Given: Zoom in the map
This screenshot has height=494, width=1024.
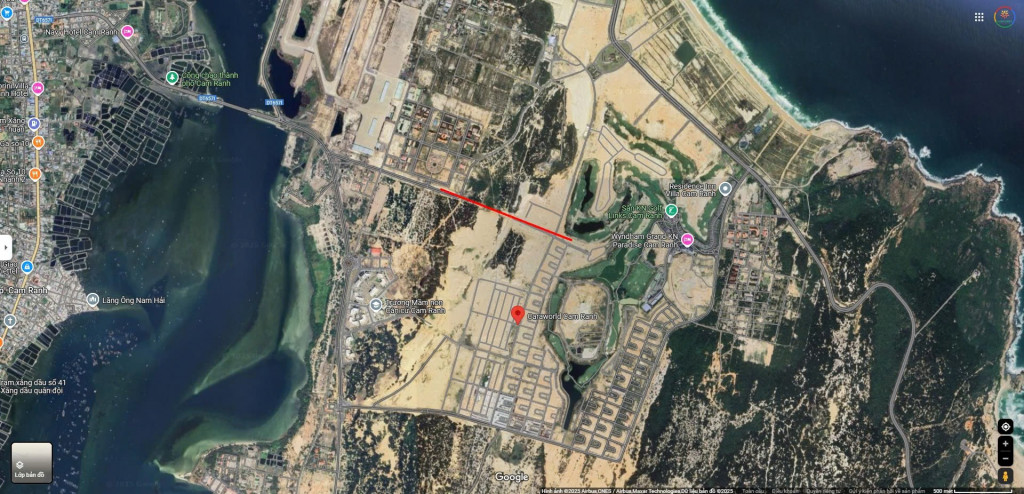Looking at the screenshot, I should click(1005, 444).
